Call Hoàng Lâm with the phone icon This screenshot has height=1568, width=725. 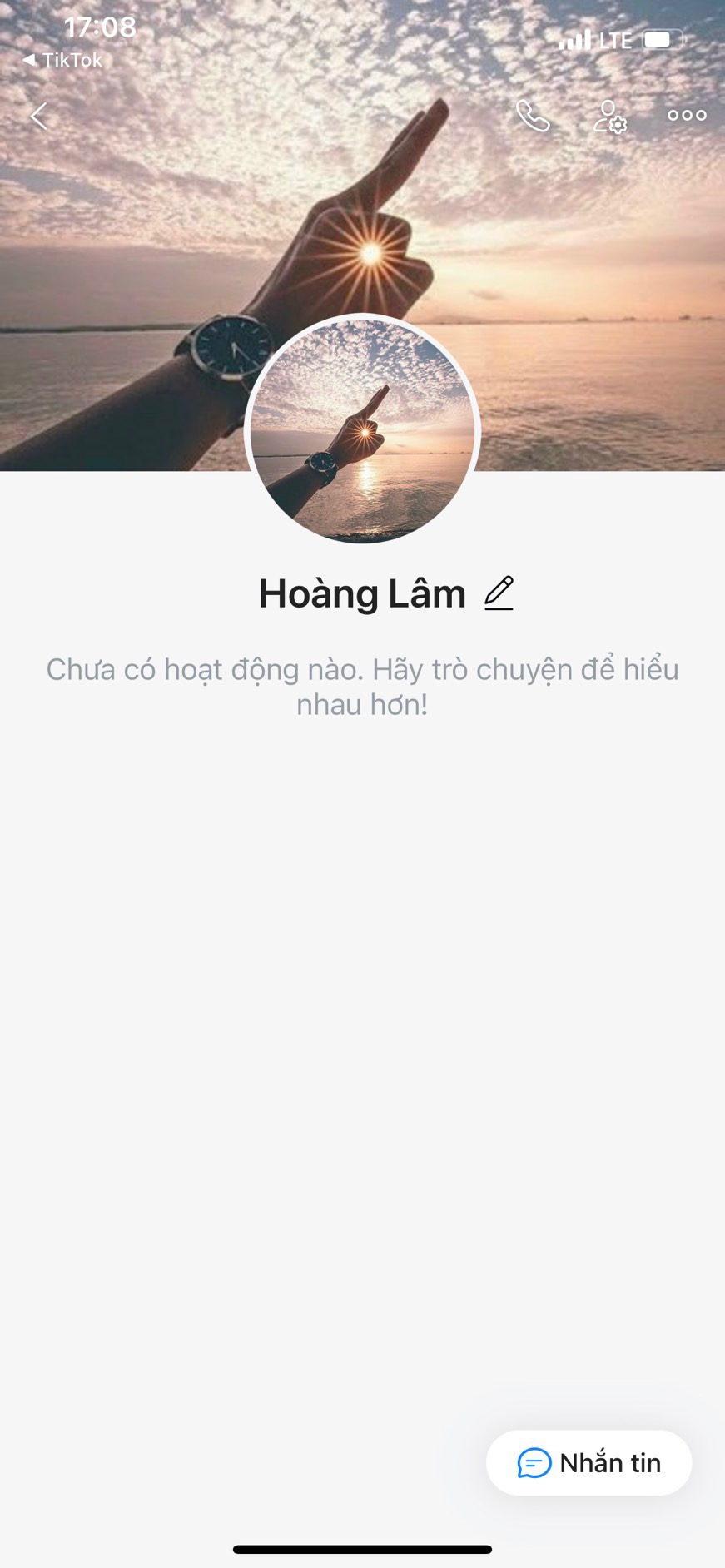(x=533, y=117)
